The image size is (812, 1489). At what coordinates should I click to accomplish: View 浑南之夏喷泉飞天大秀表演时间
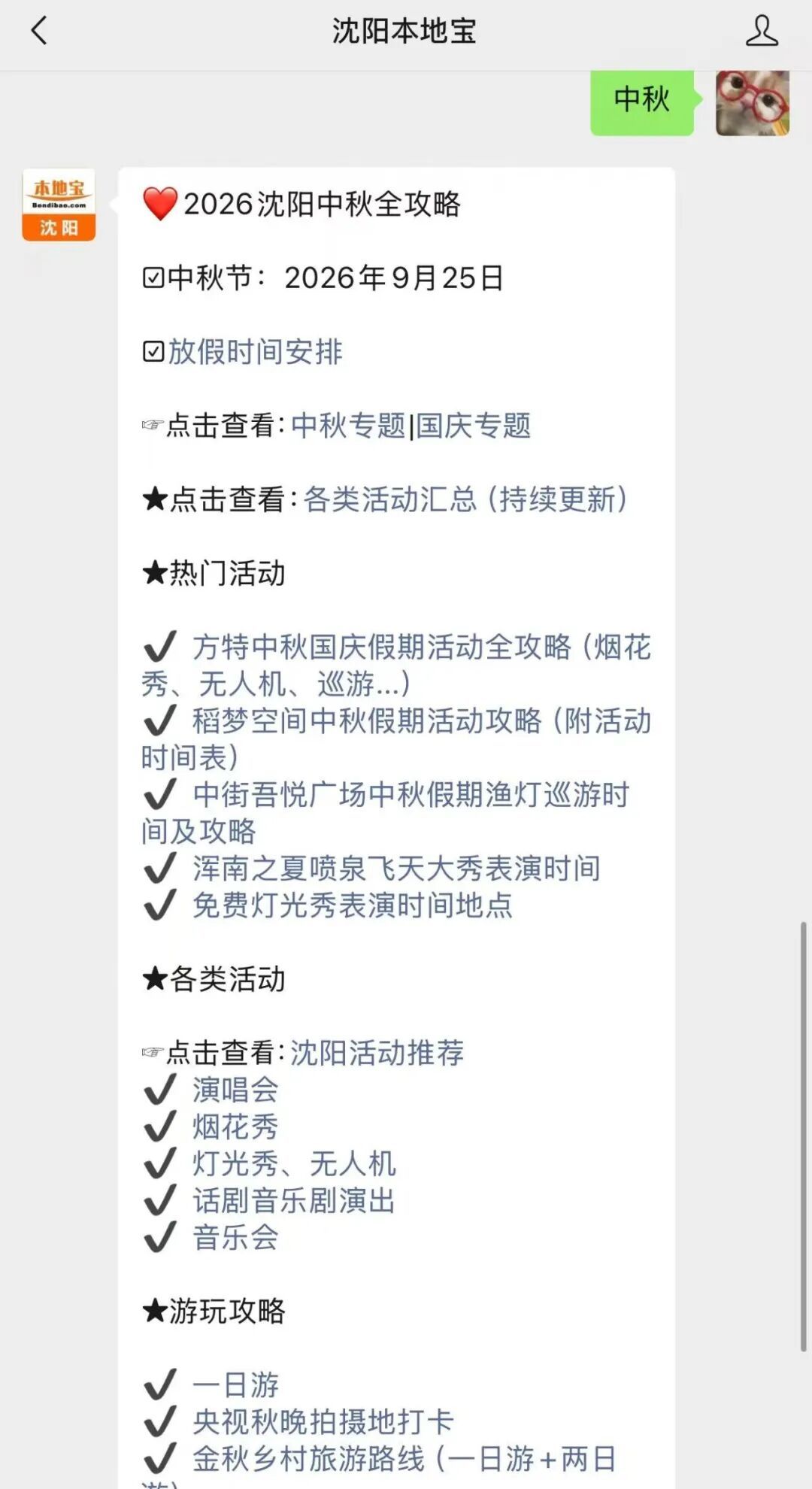pos(396,868)
